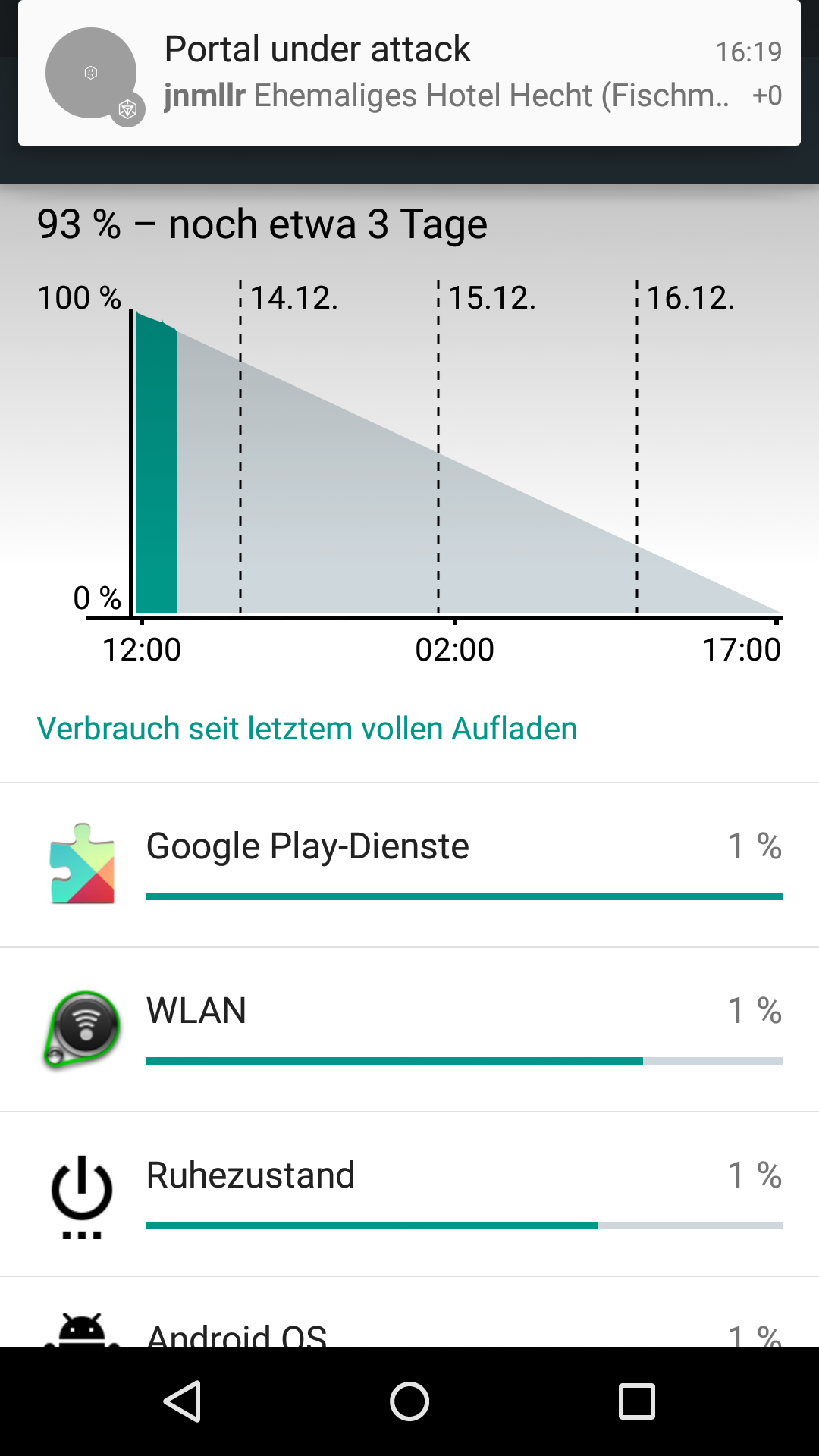Viewport: 819px width, 1456px height.
Task: Open the Portal under attack notification
Action: pos(409,73)
